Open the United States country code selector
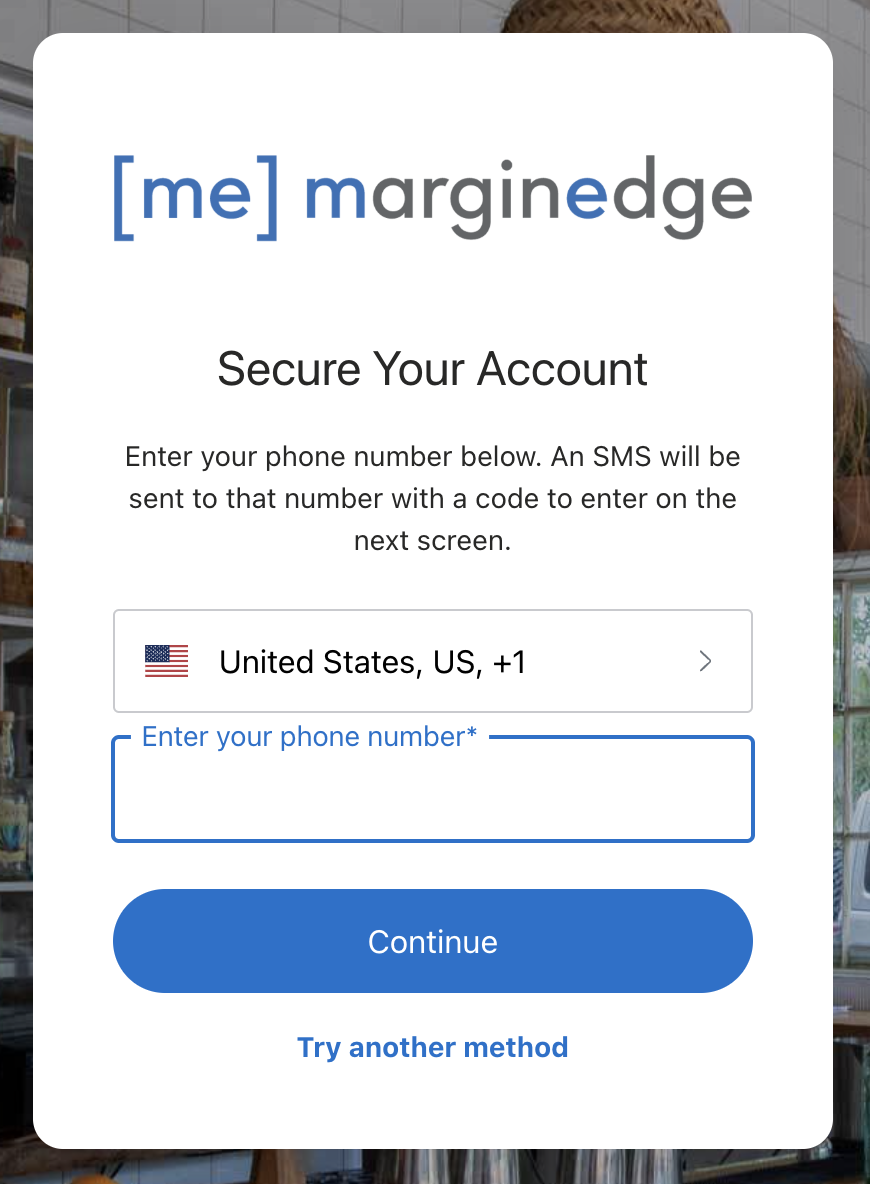 pos(432,661)
